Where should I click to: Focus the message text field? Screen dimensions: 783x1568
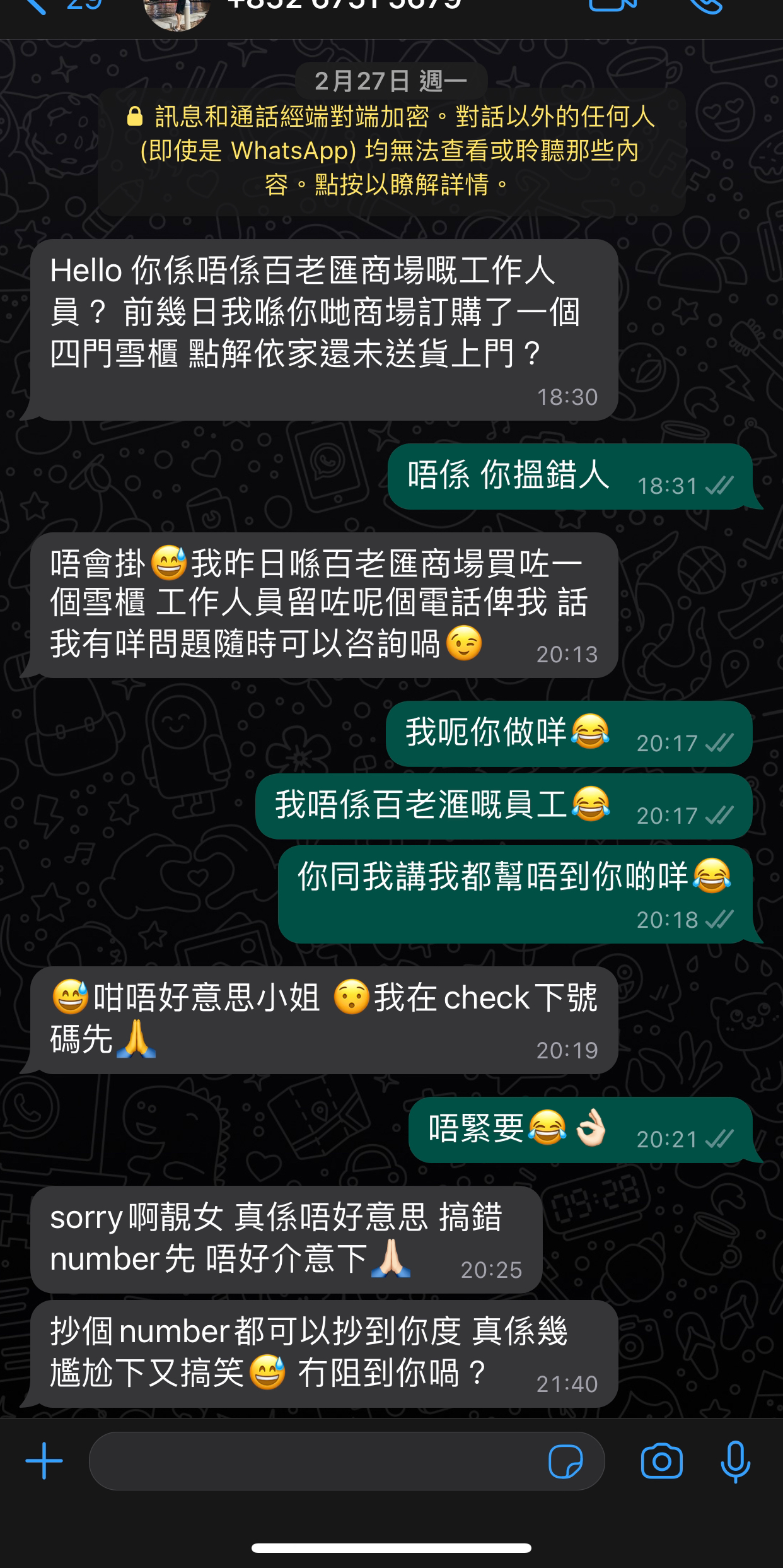pyautogui.click(x=315, y=1461)
